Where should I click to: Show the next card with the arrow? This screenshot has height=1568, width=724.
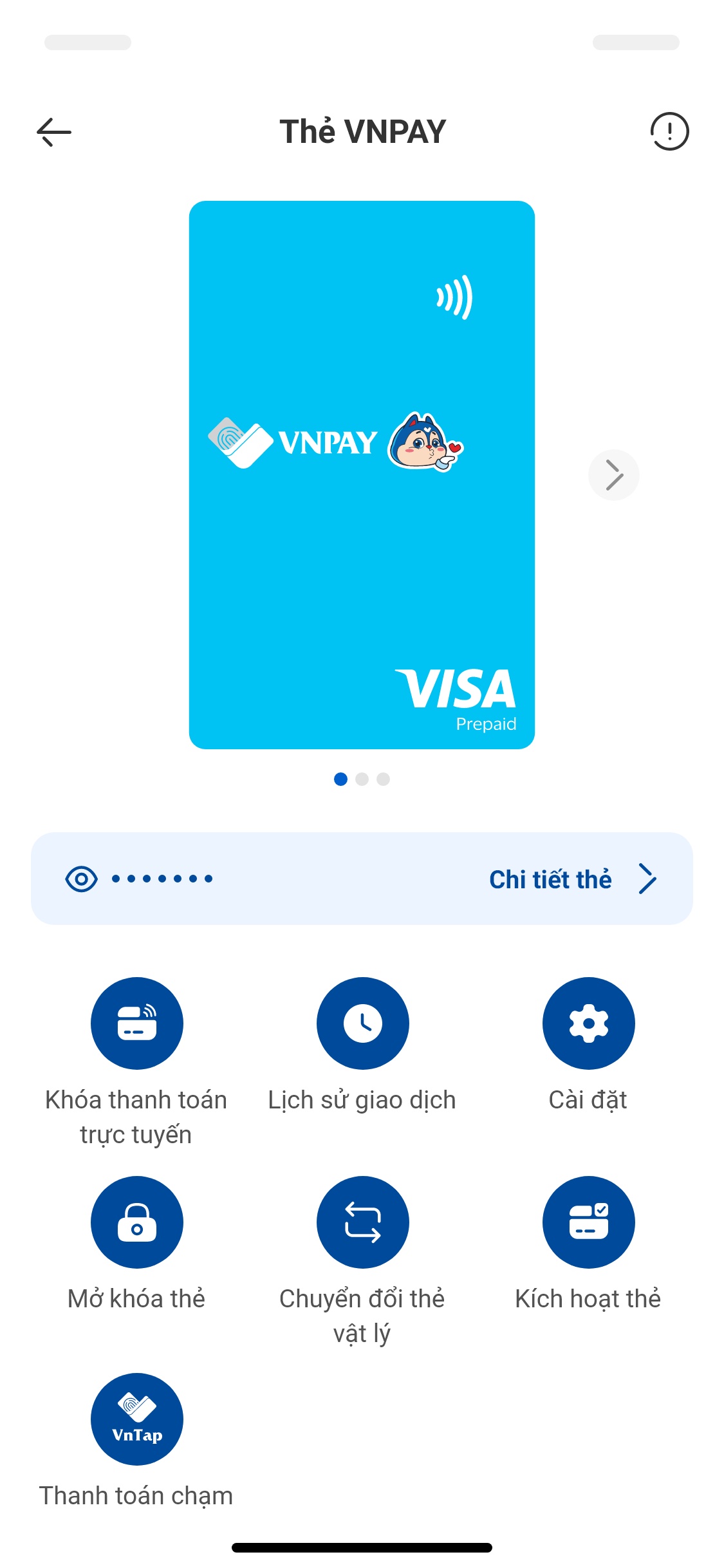613,475
